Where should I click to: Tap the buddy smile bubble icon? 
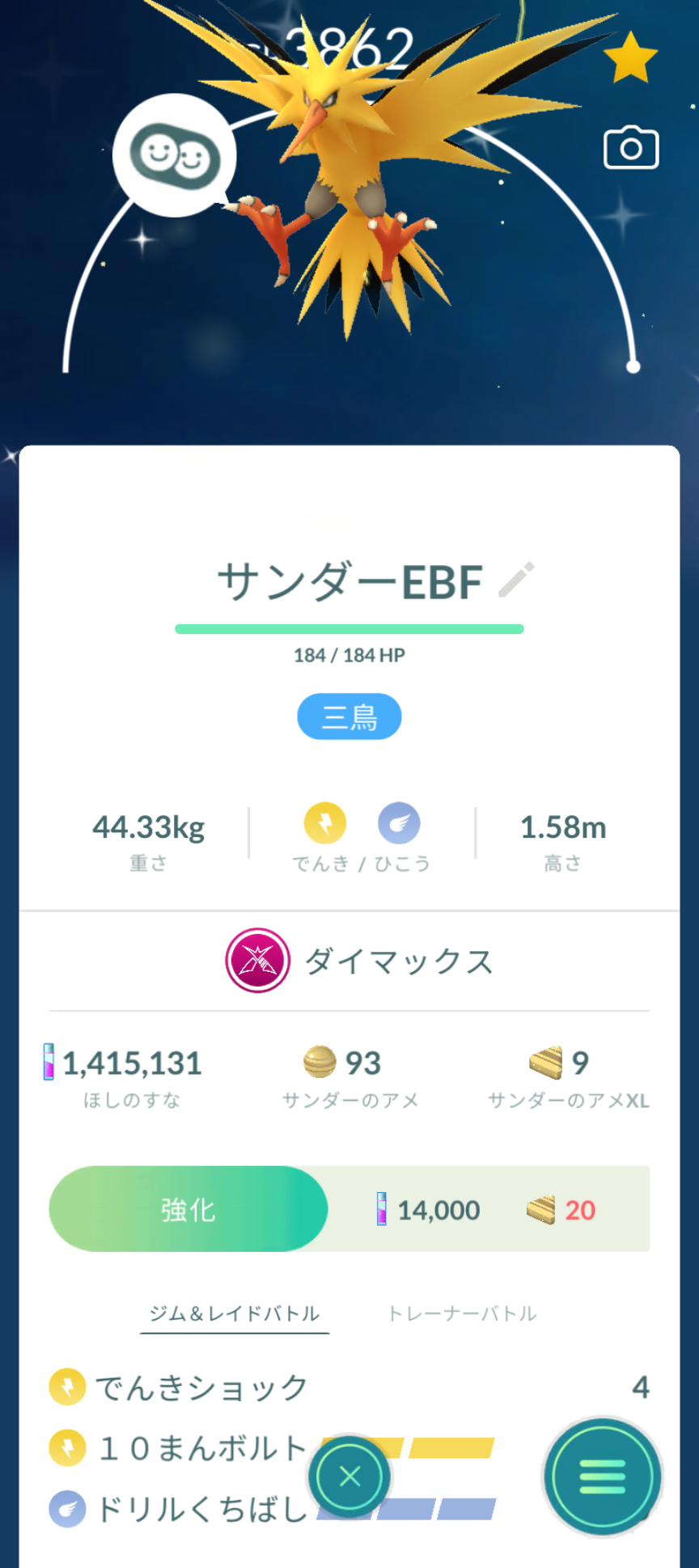coord(174,155)
